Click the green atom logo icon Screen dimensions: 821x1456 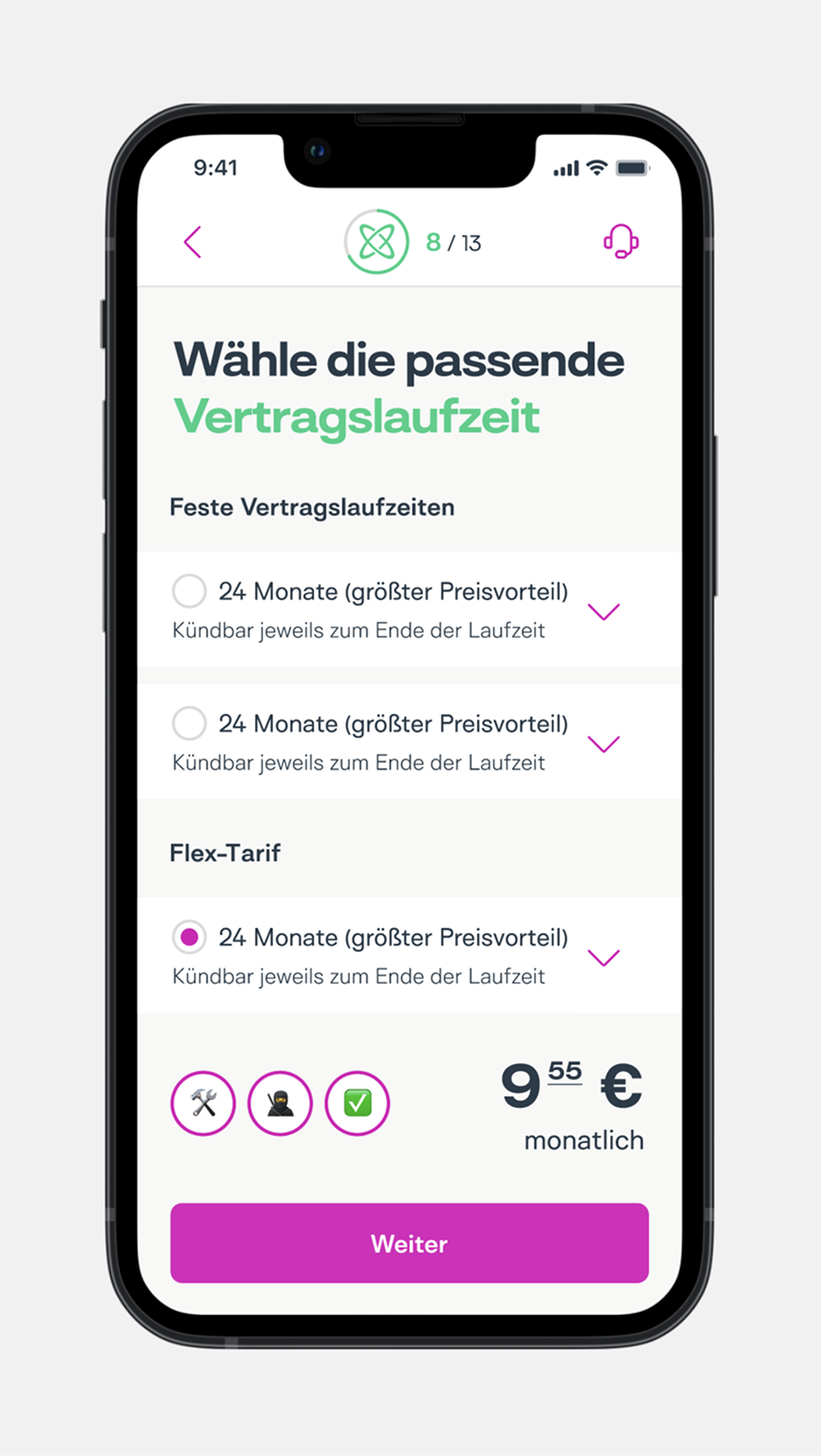tap(376, 242)
